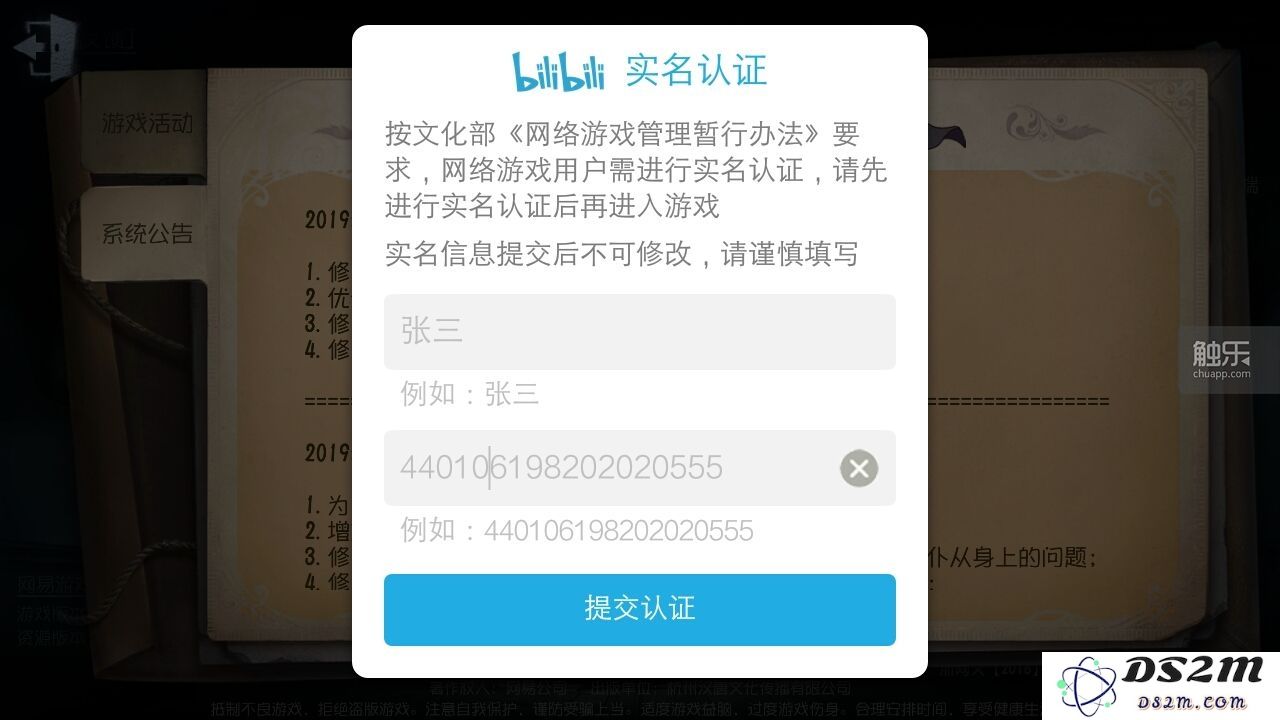Clear the ID number field
This screenshot has width=1280, height=720.
858,468
